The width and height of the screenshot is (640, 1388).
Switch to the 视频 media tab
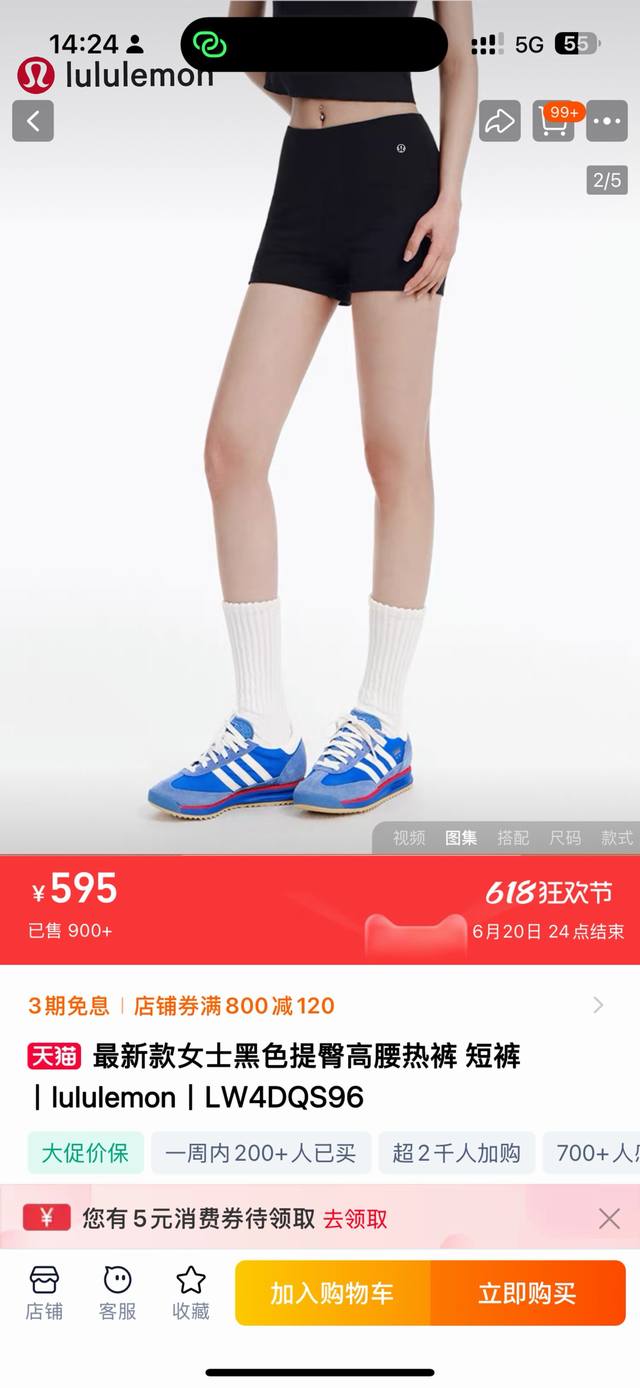[409, 838]
